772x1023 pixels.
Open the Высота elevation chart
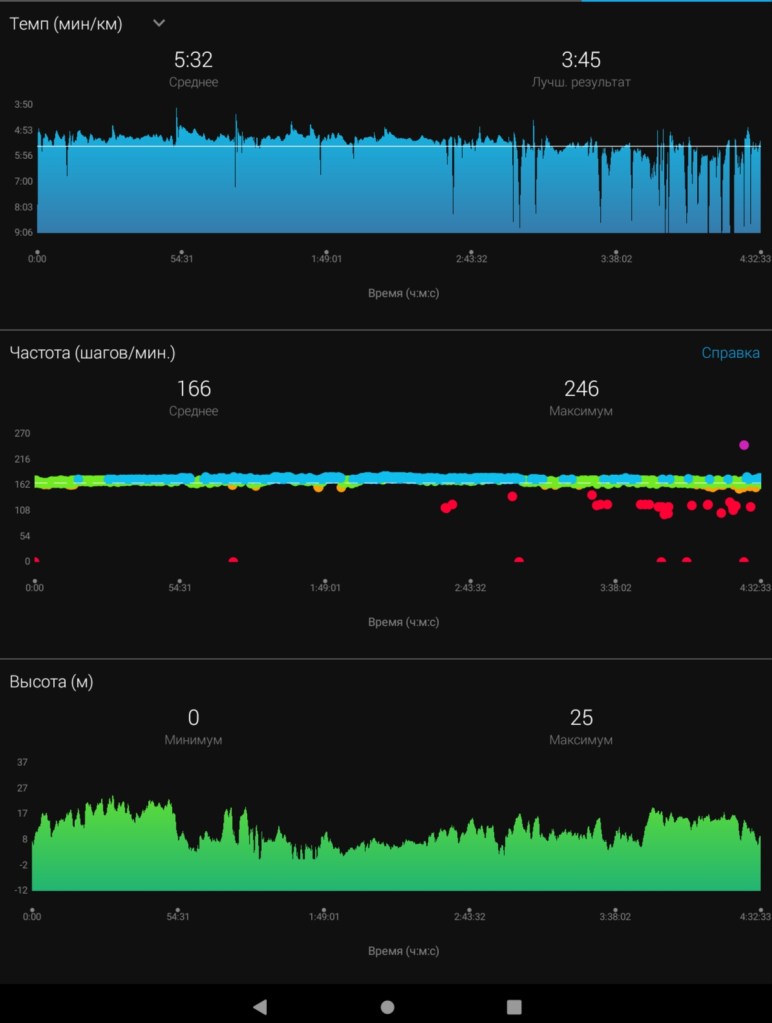398,838
